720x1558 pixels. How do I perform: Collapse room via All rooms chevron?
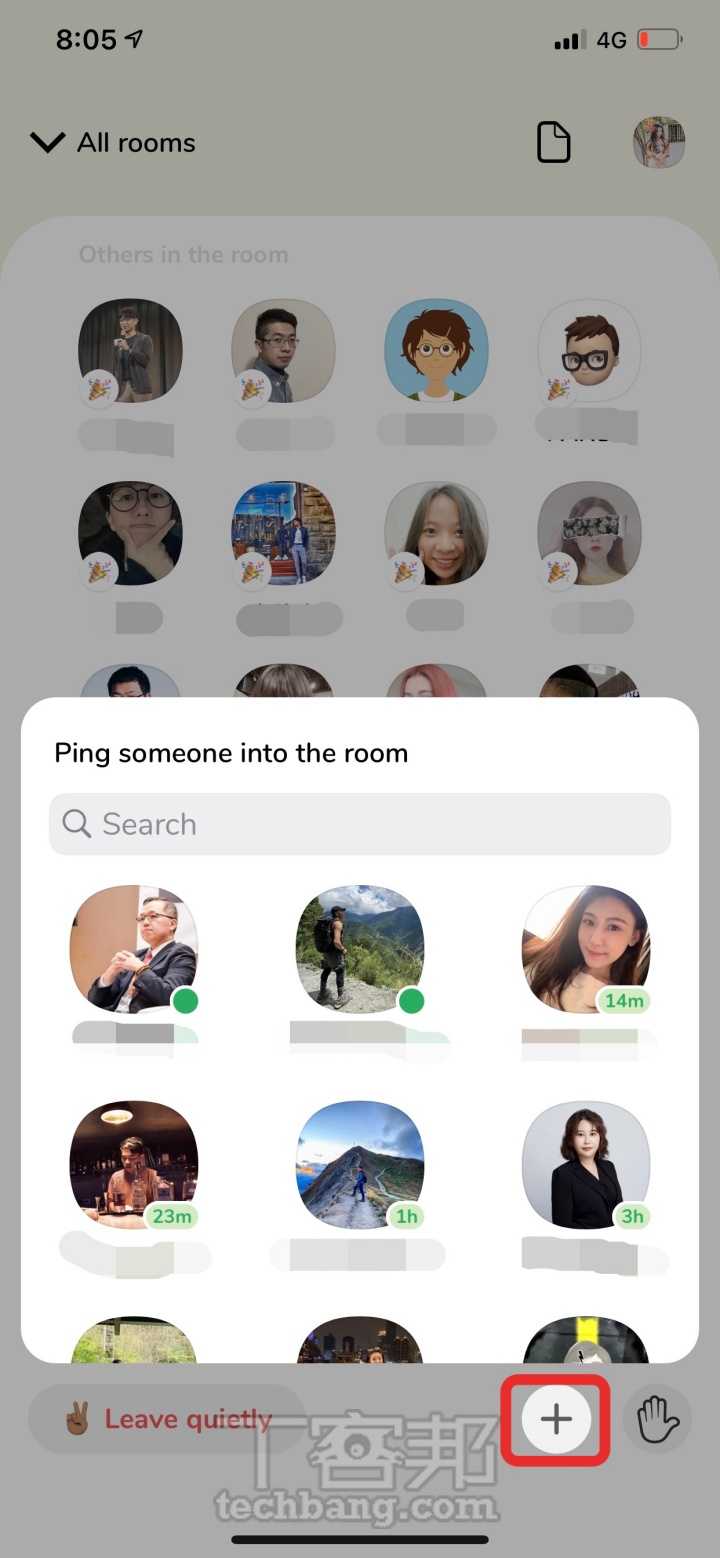click(47, 143)
